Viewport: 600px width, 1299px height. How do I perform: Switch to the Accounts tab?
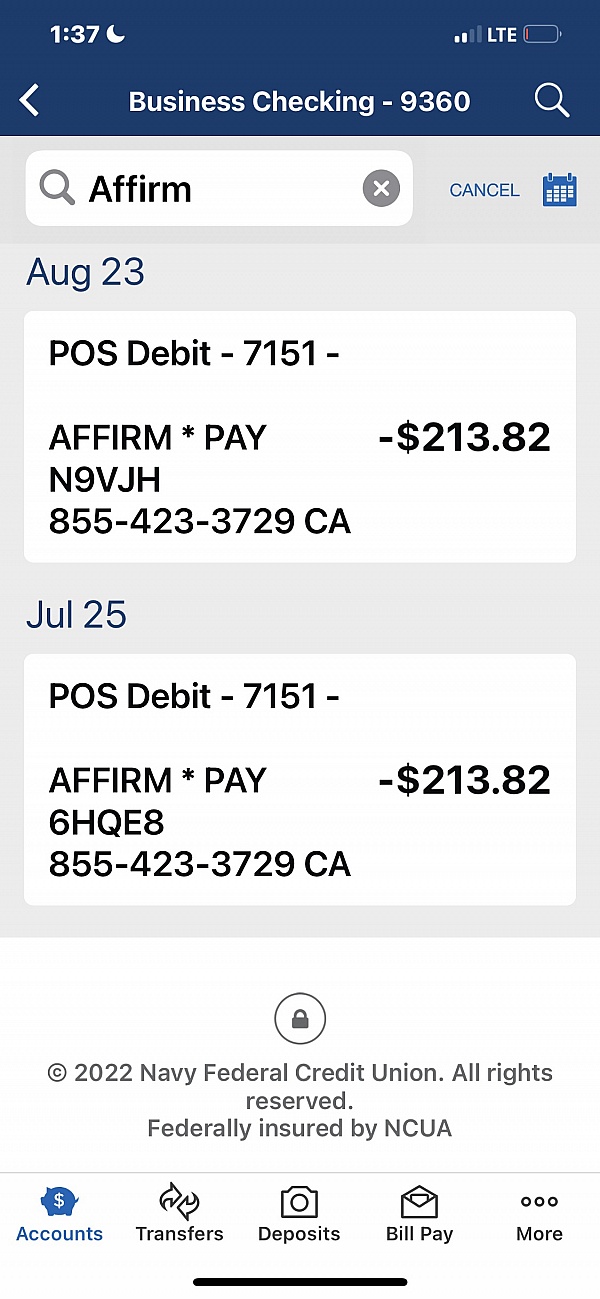pos(59,1214)
